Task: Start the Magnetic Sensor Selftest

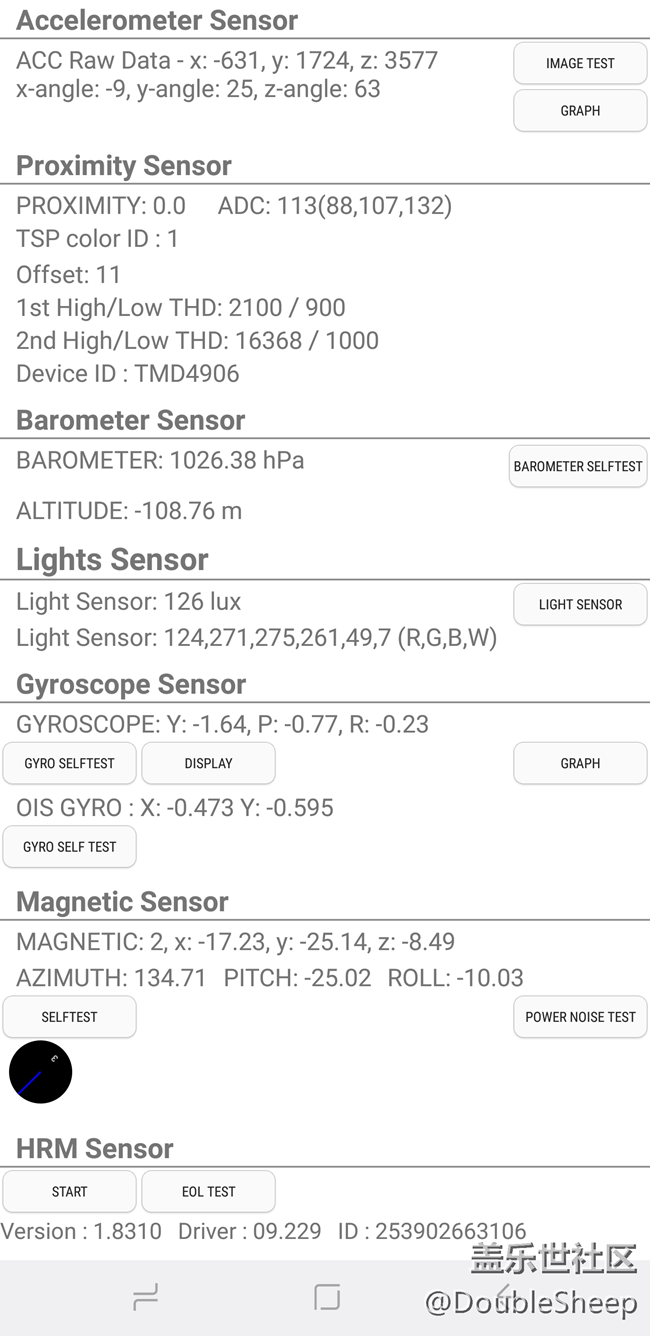Action: (69, 1017)
